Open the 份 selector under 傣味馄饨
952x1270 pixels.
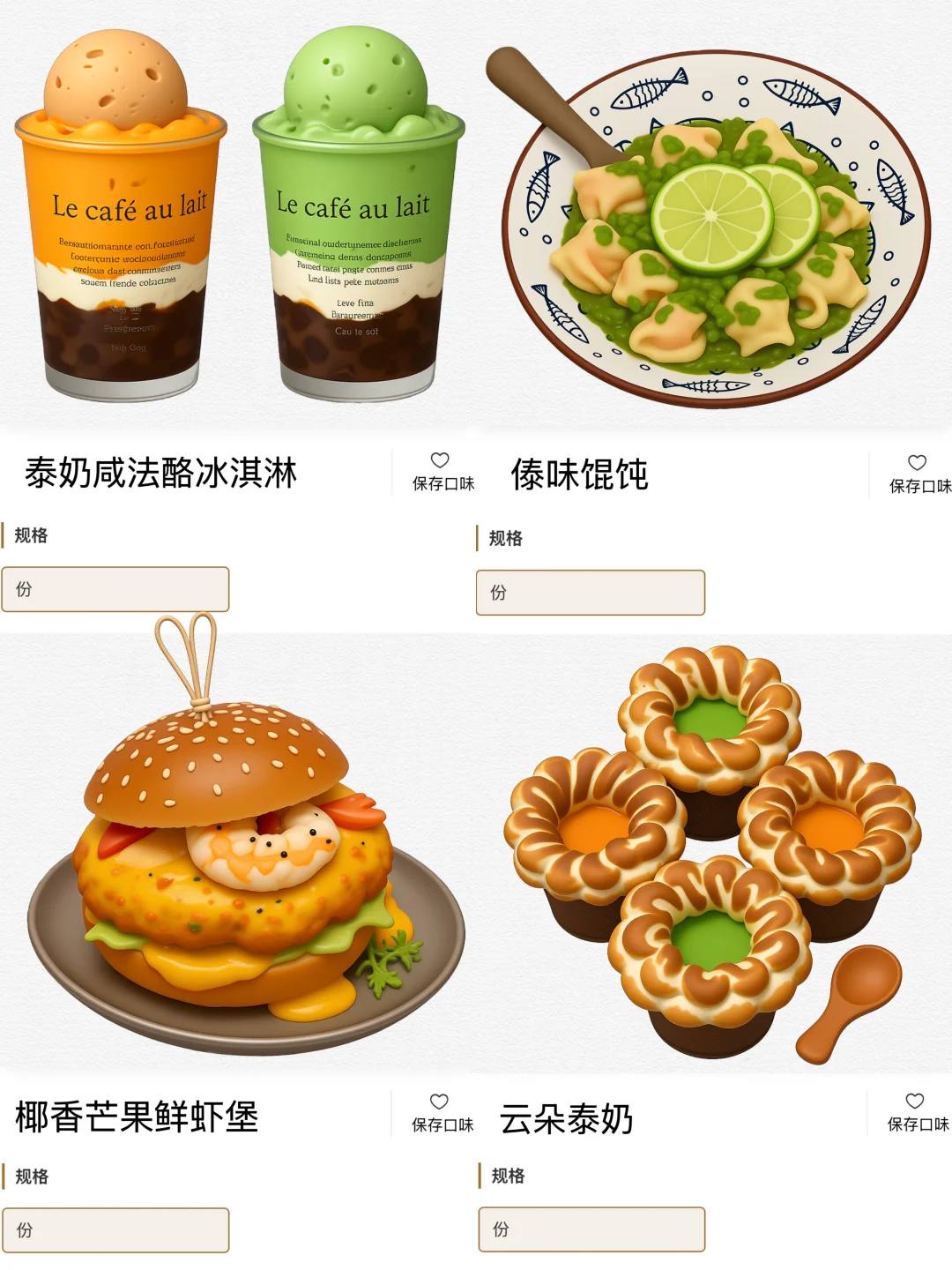pos(591,593)
